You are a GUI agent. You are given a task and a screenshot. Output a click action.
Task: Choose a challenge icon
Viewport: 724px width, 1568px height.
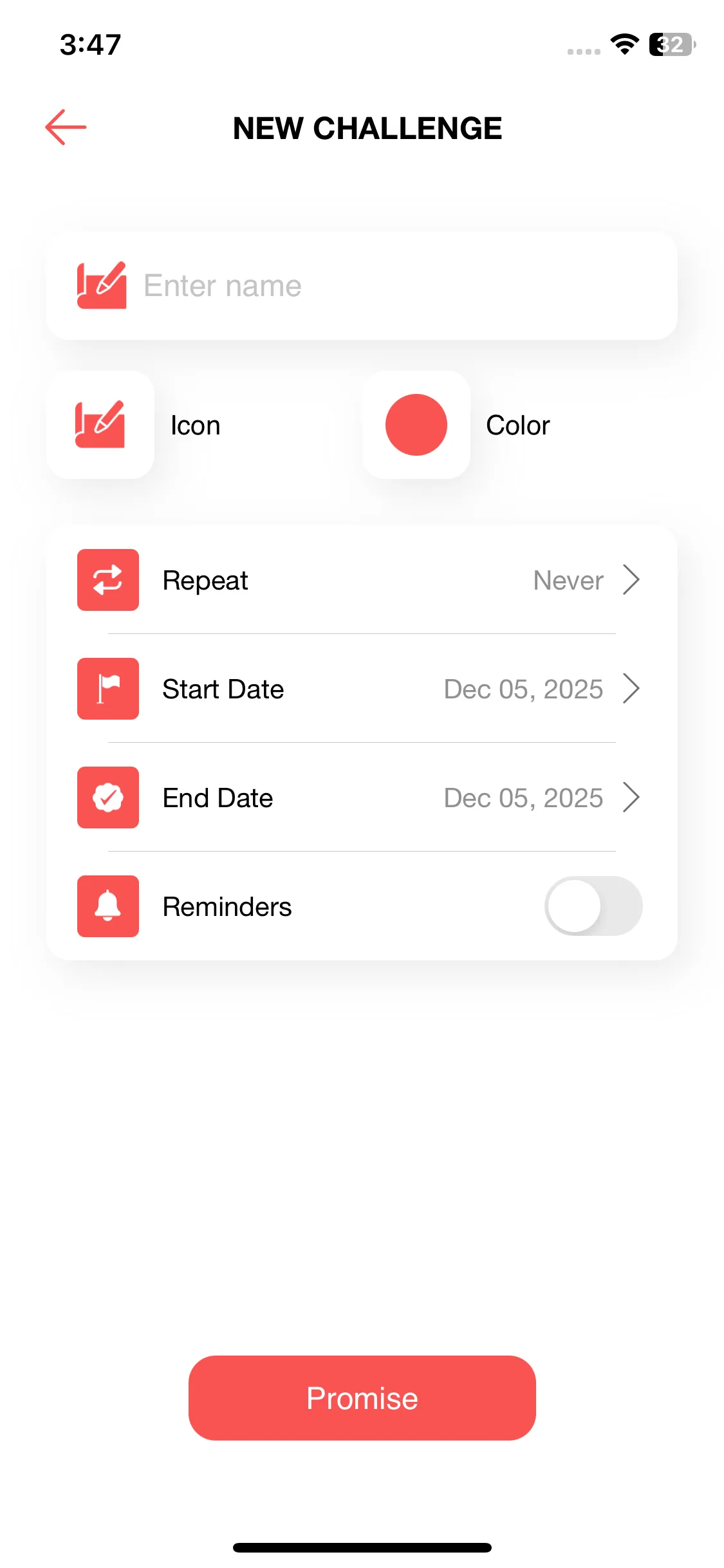point(100,425)
